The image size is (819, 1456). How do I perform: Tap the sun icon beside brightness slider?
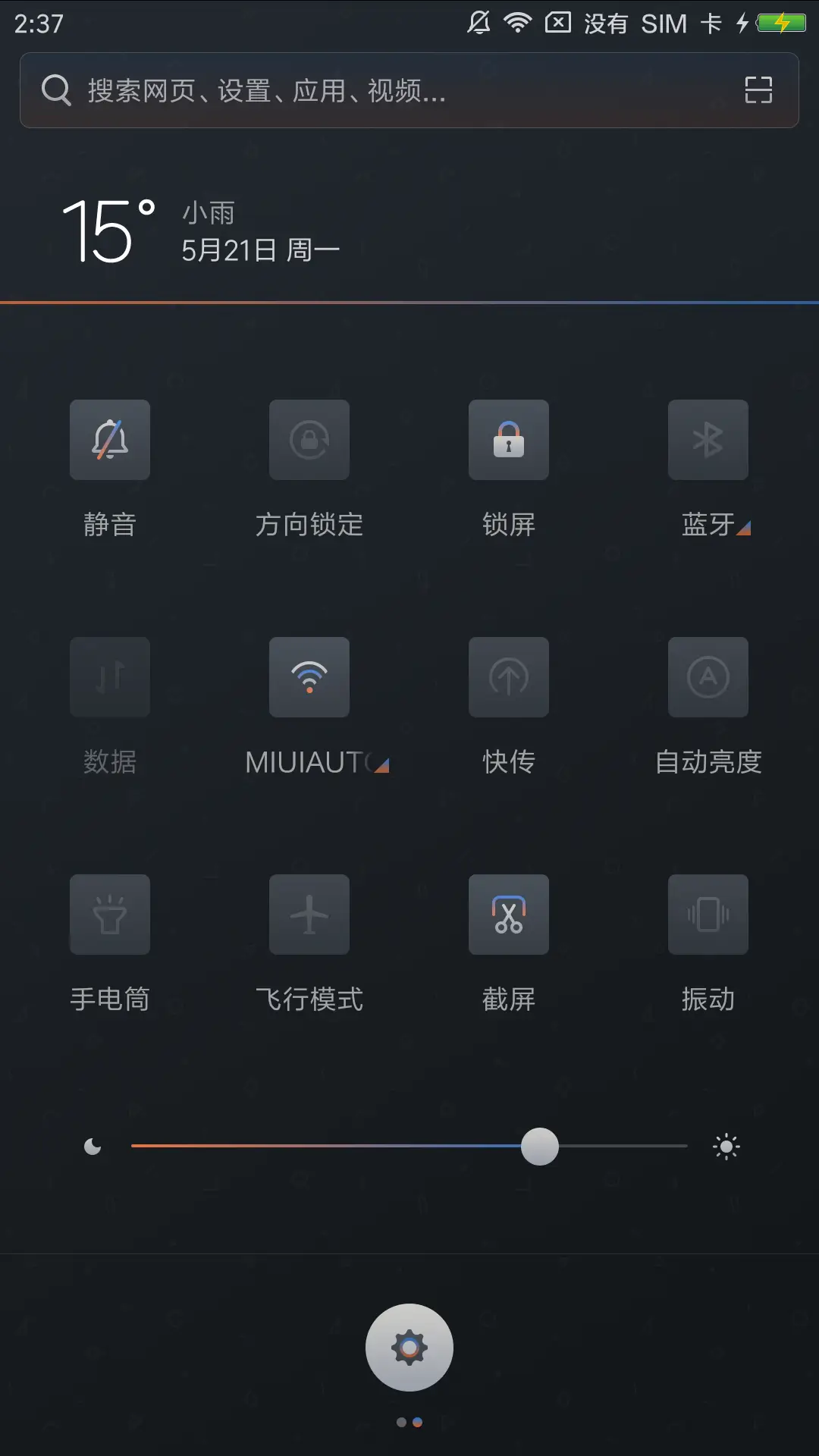[x=726, y=1147]
